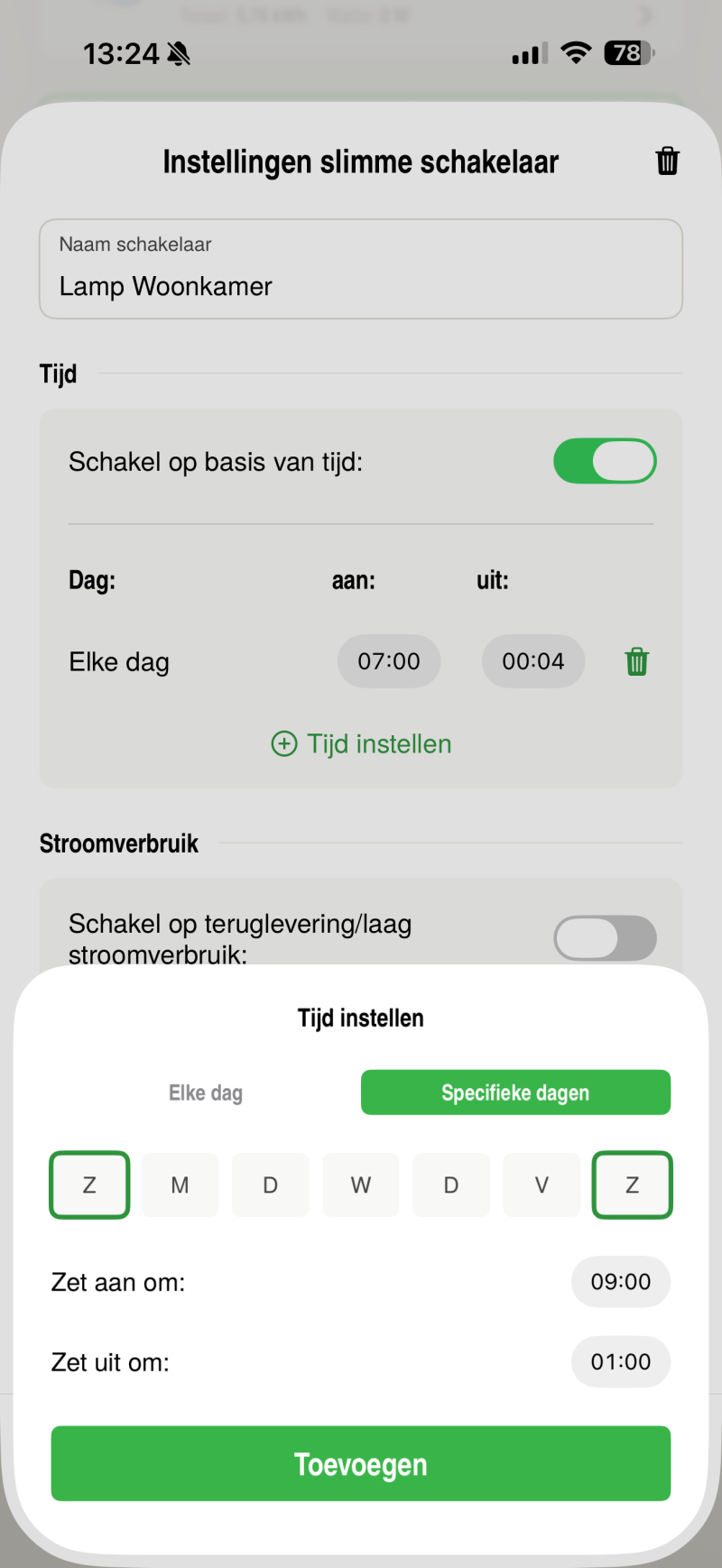
Task: Set the Zet uit om time 01:00
Action: tap(620, 1361)
